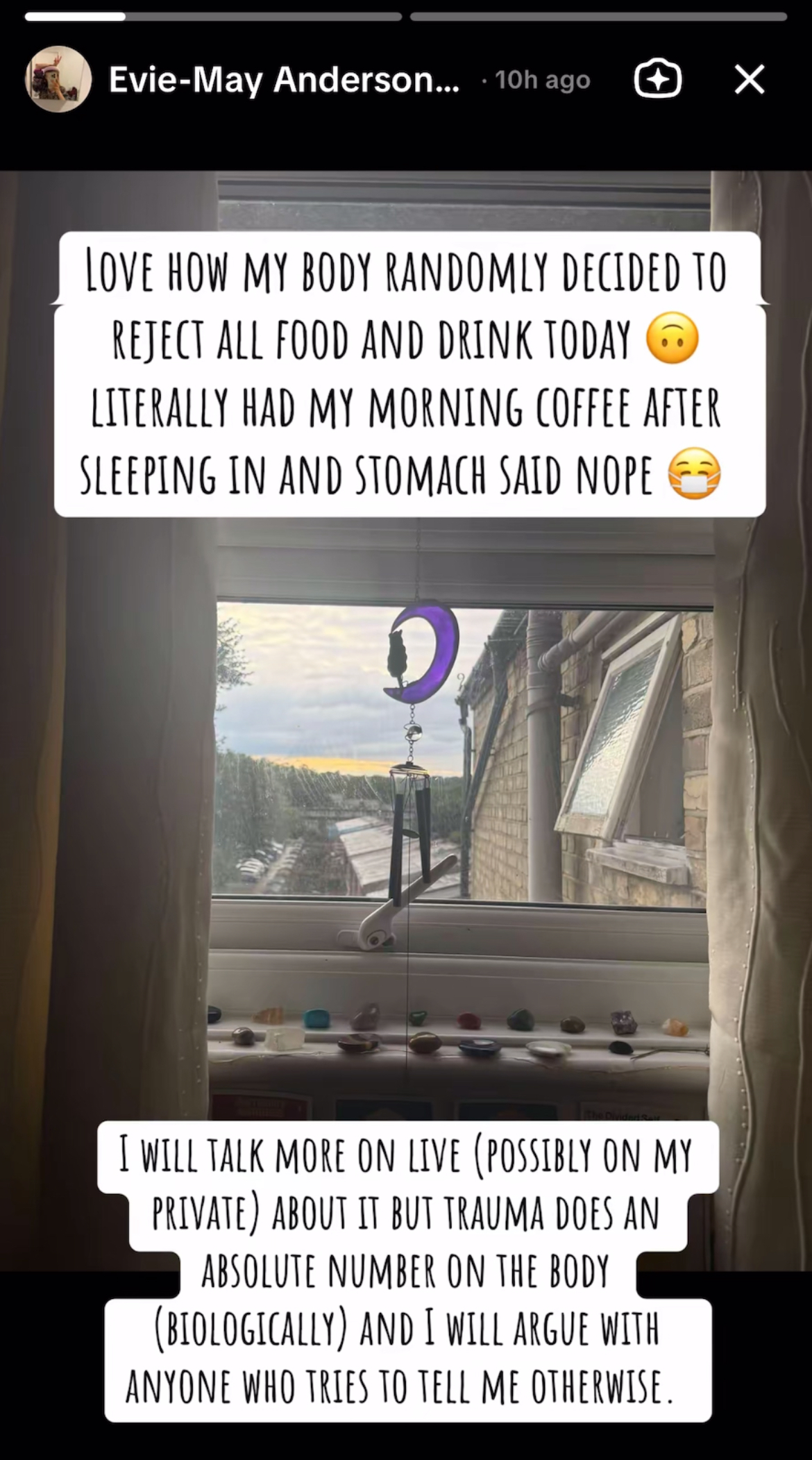Viewport: 812px width, 1460px height.
Task: Open Evie-May Anderson's profile picture
Action: [x=58, y=79]
